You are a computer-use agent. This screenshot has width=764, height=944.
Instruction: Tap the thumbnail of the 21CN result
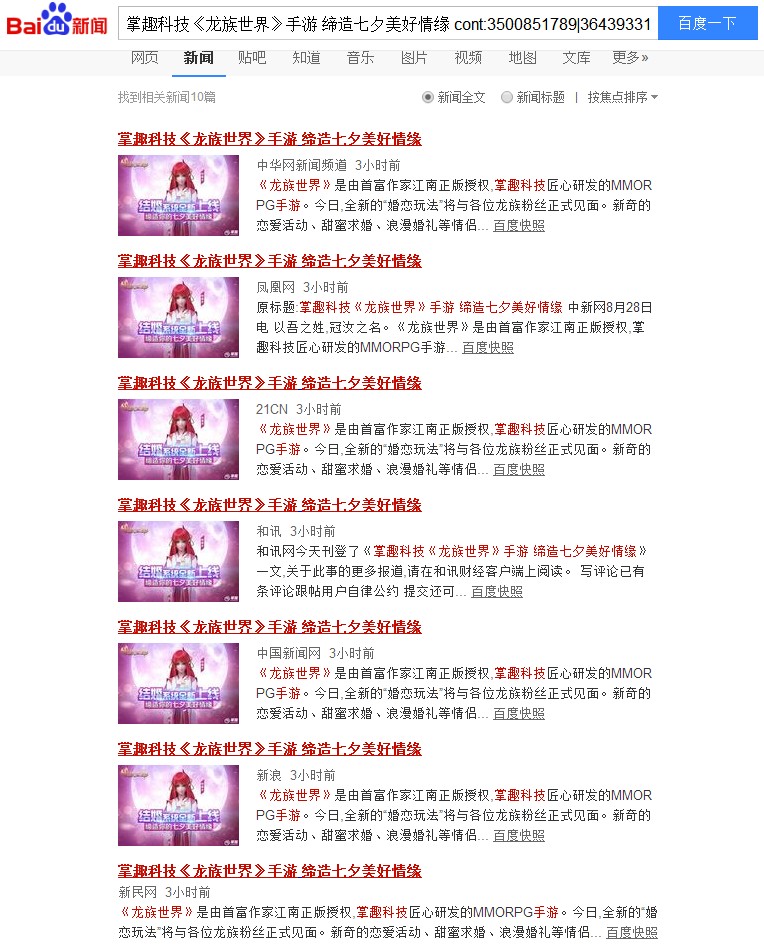click(x=178, y=439)
